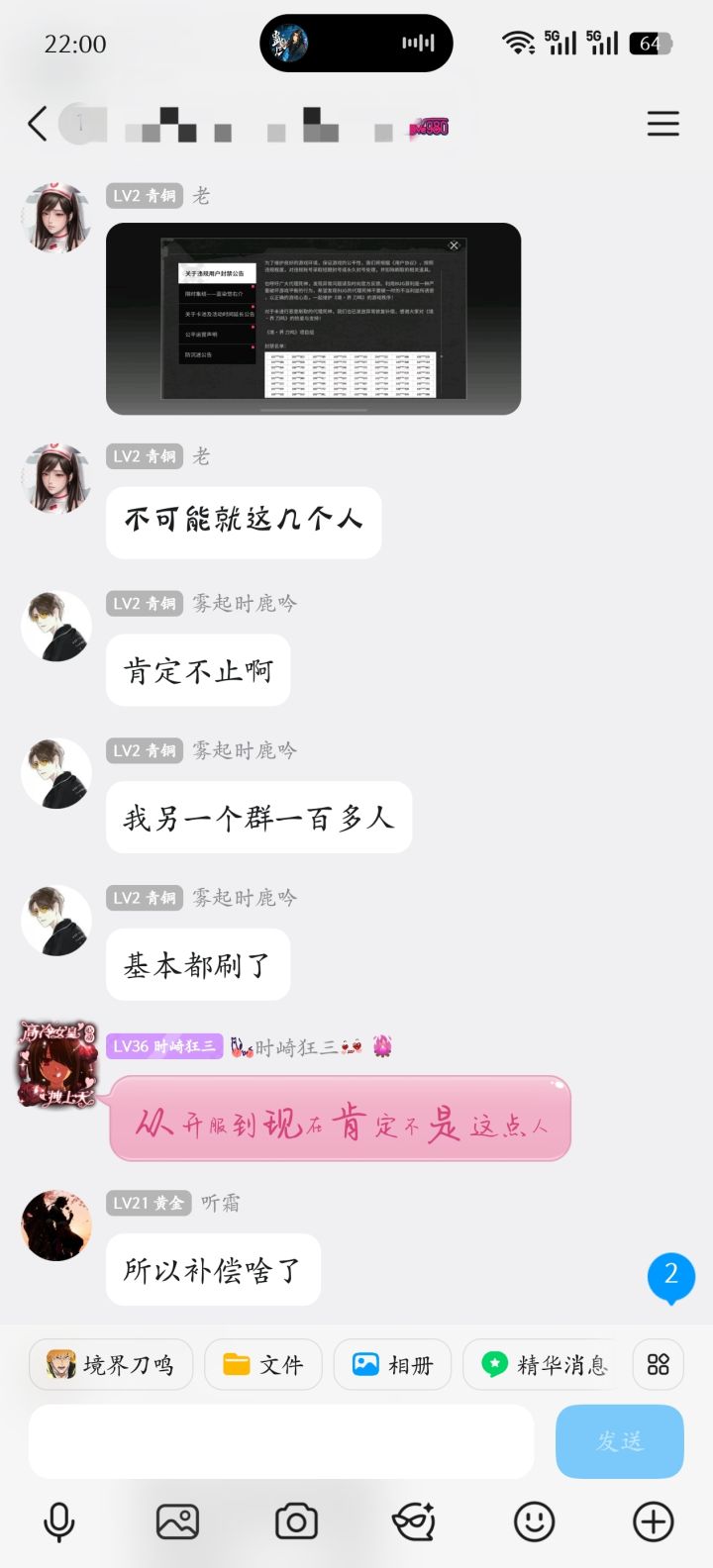Screen dimensions: 713x1568
Task: Open the fun camera face-filter icon
Action: tap(417, 1521)
